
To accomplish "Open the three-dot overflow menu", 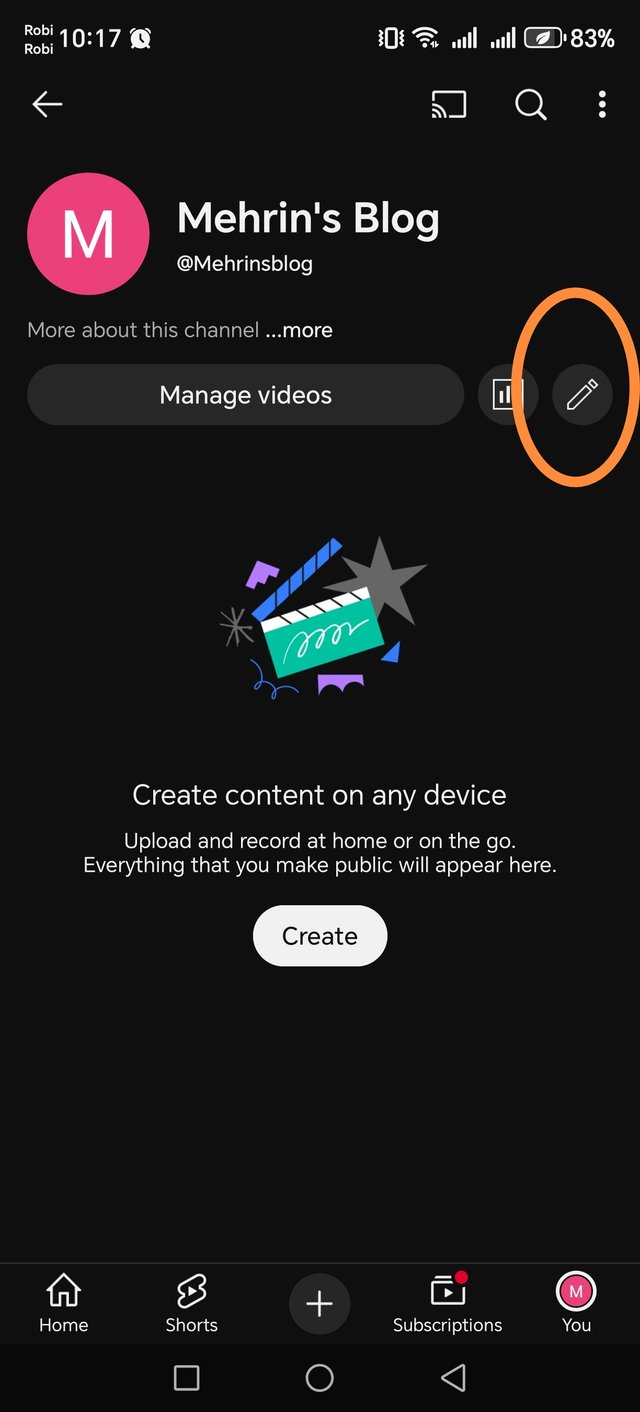I will pyautogui.click(x=602, y=104).
